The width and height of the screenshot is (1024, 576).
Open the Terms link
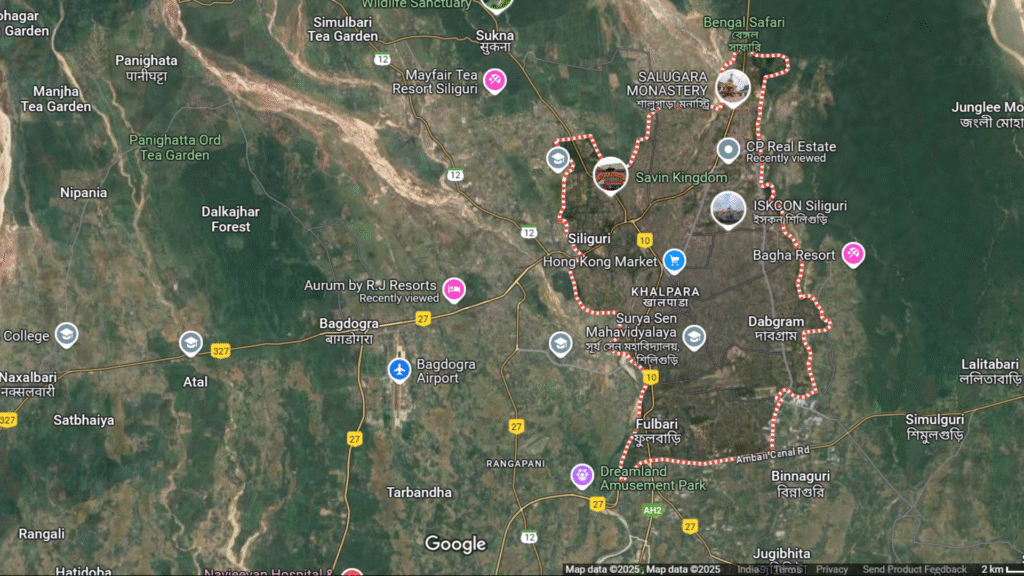coord(787,569)
